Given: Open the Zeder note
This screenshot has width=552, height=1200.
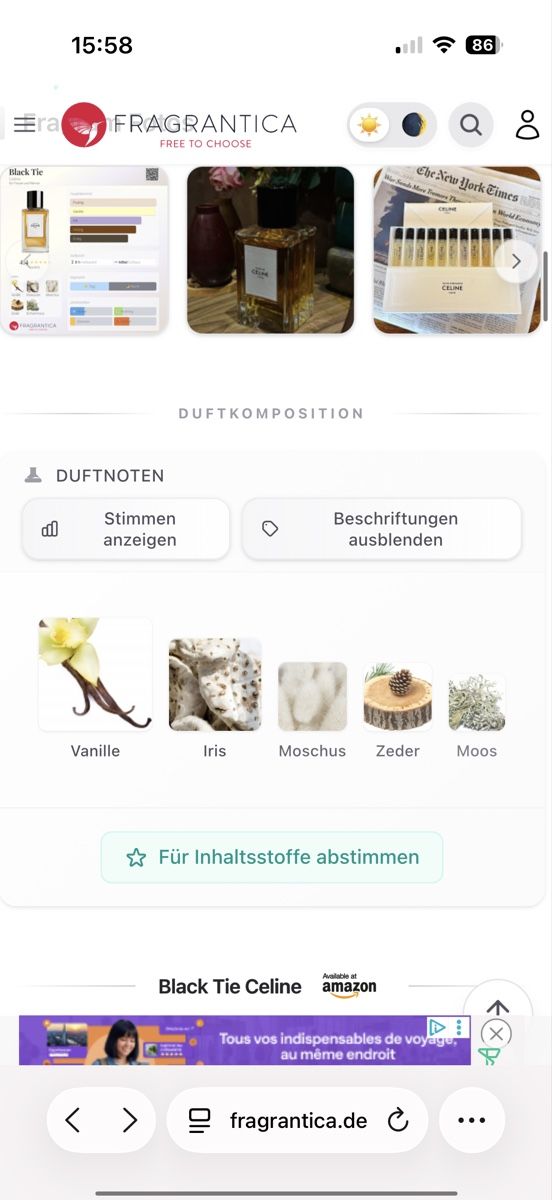Looking at the screenshot, I should [398, 709].
